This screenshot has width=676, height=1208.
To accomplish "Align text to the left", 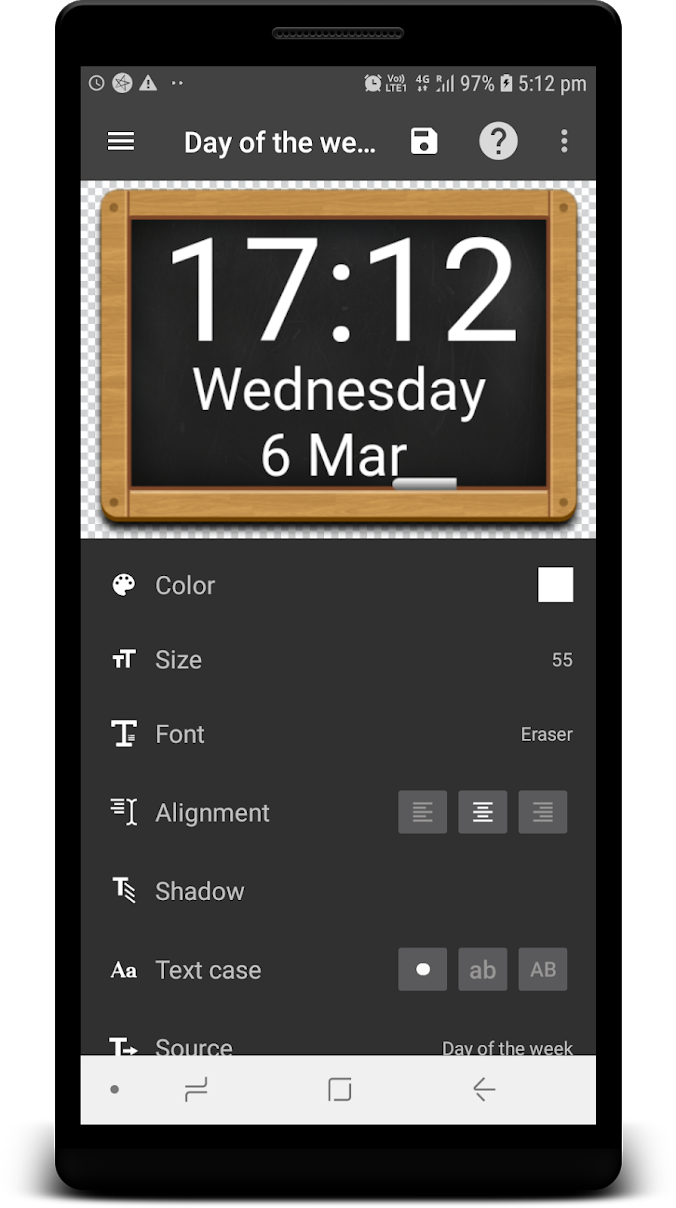I will [423, 812].
